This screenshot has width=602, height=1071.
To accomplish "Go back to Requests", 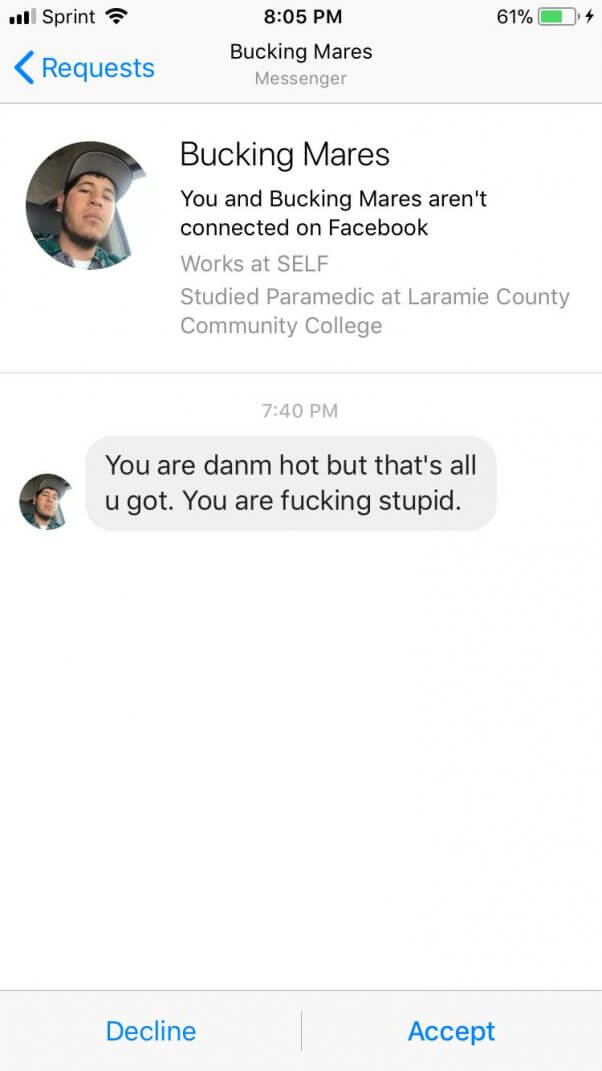I will pos(84,68).
